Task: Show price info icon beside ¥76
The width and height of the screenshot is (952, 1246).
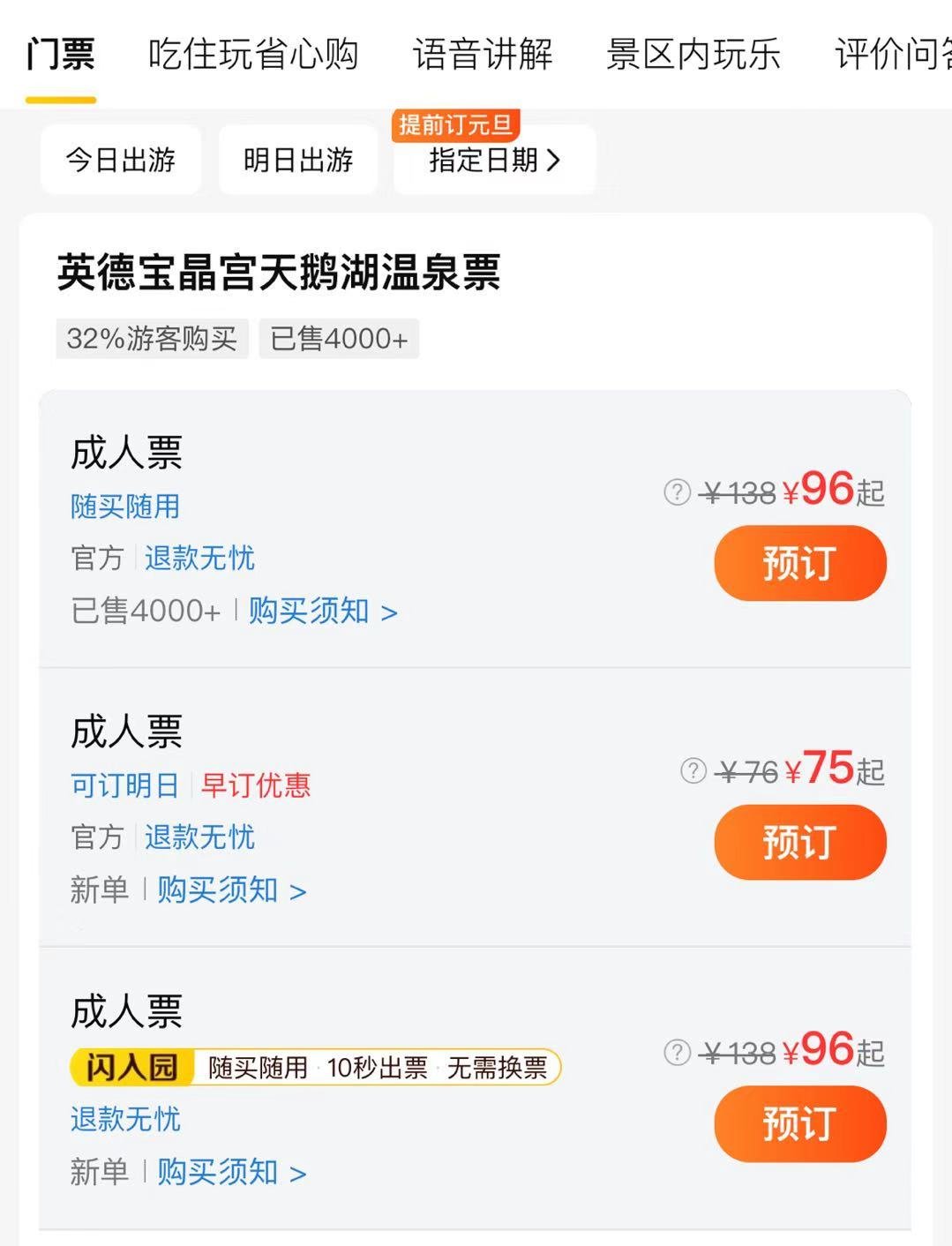Action: click(x=693, y=771)
